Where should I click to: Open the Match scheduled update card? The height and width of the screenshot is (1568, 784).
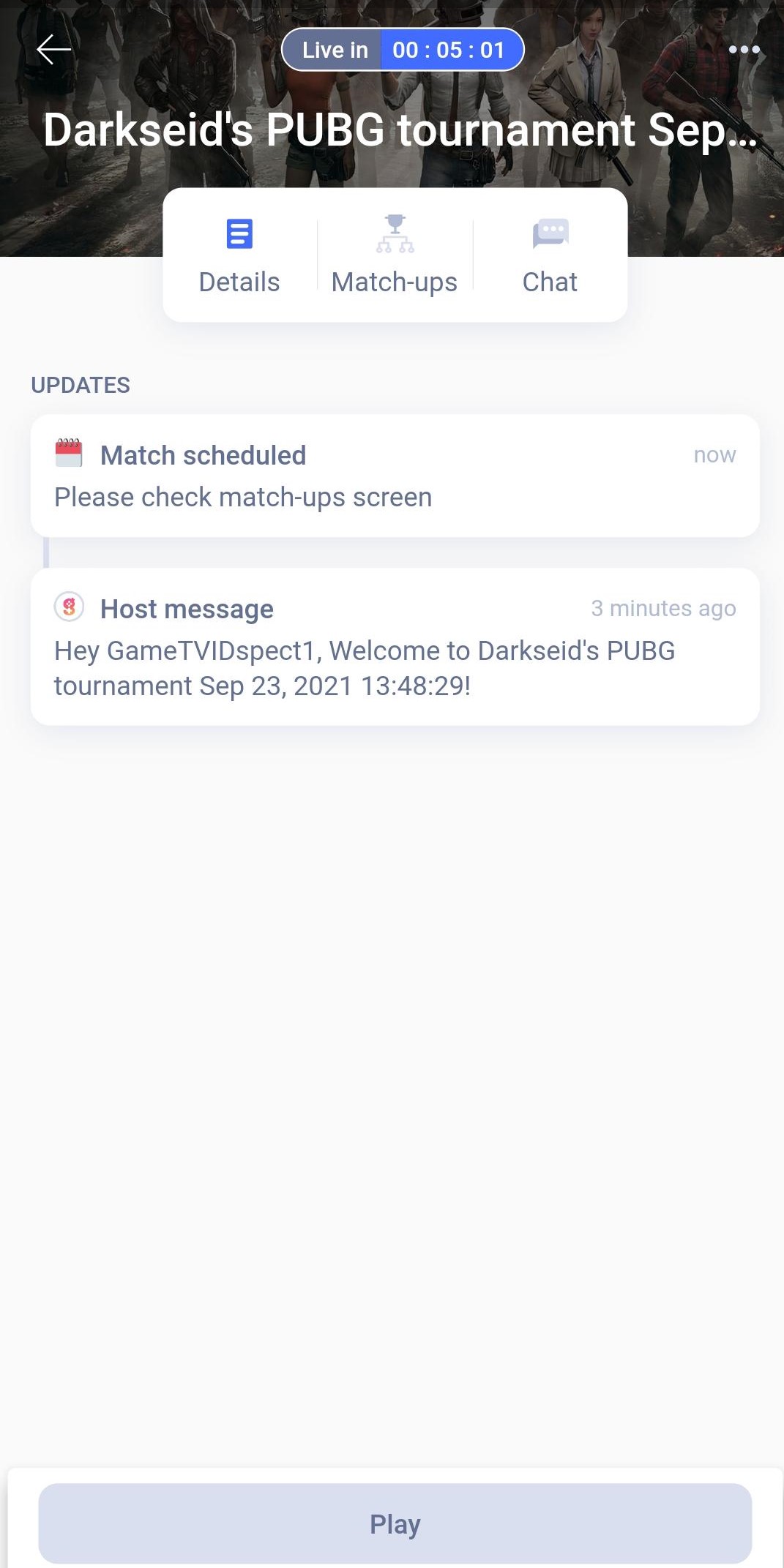tap(395, 476)
